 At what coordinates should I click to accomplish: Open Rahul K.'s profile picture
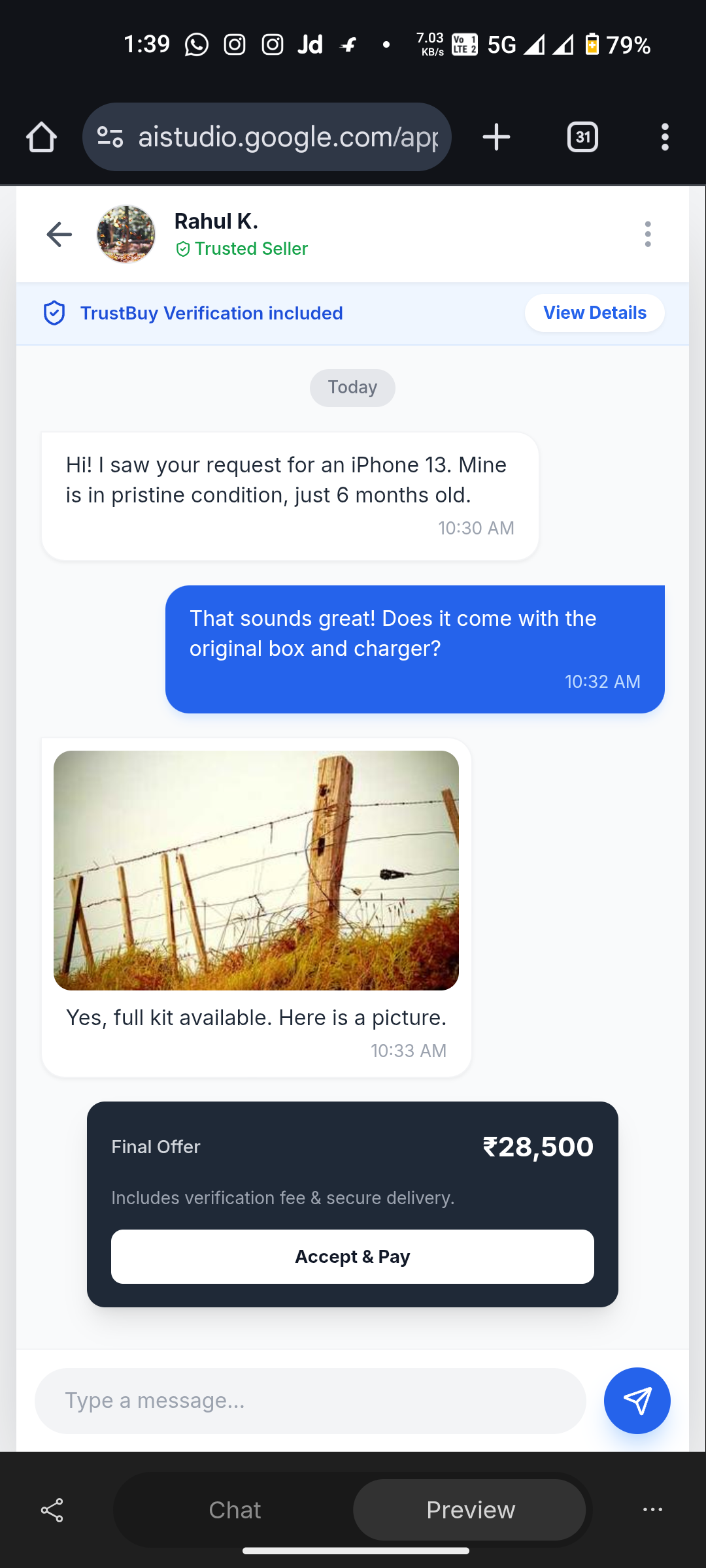click(x=126, y=235)
